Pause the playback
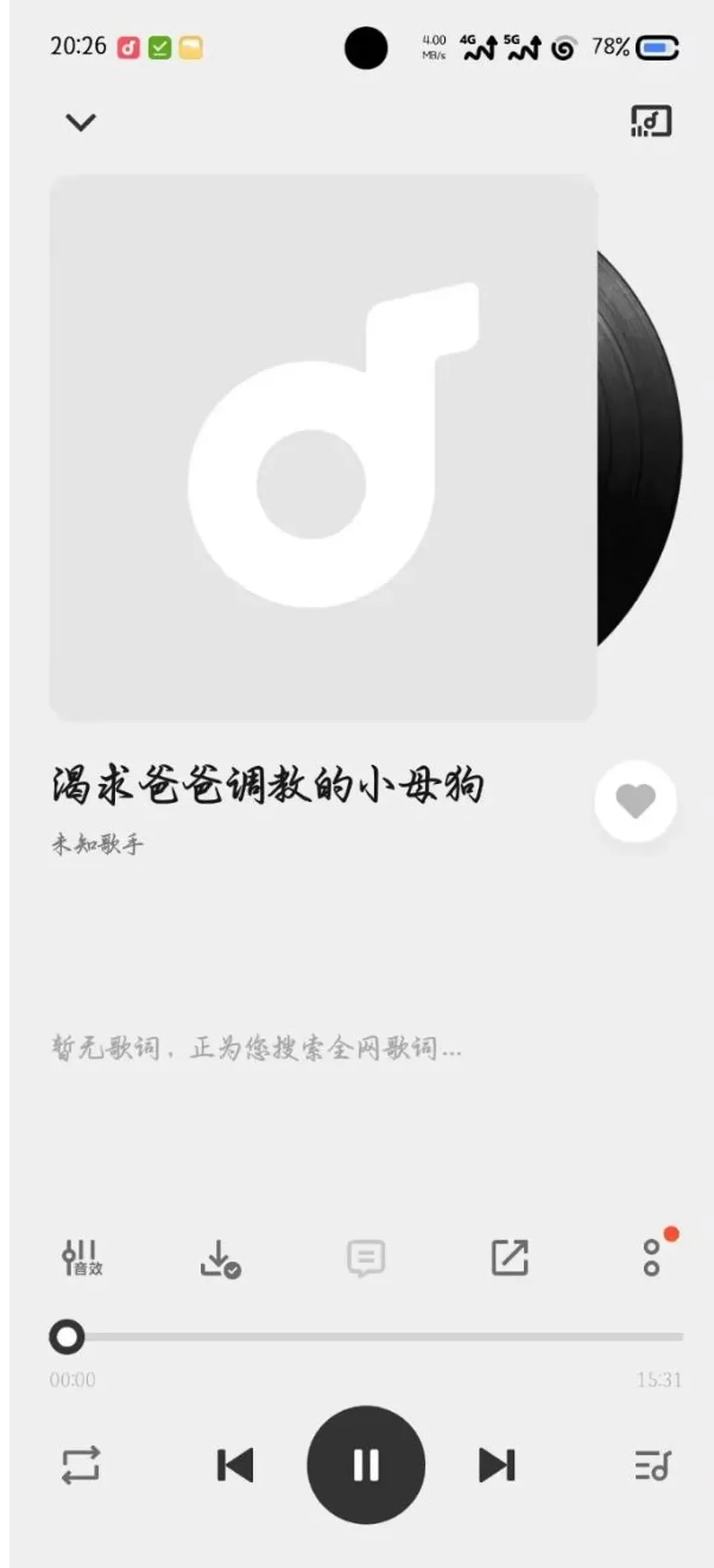 tap(366, 1465)
